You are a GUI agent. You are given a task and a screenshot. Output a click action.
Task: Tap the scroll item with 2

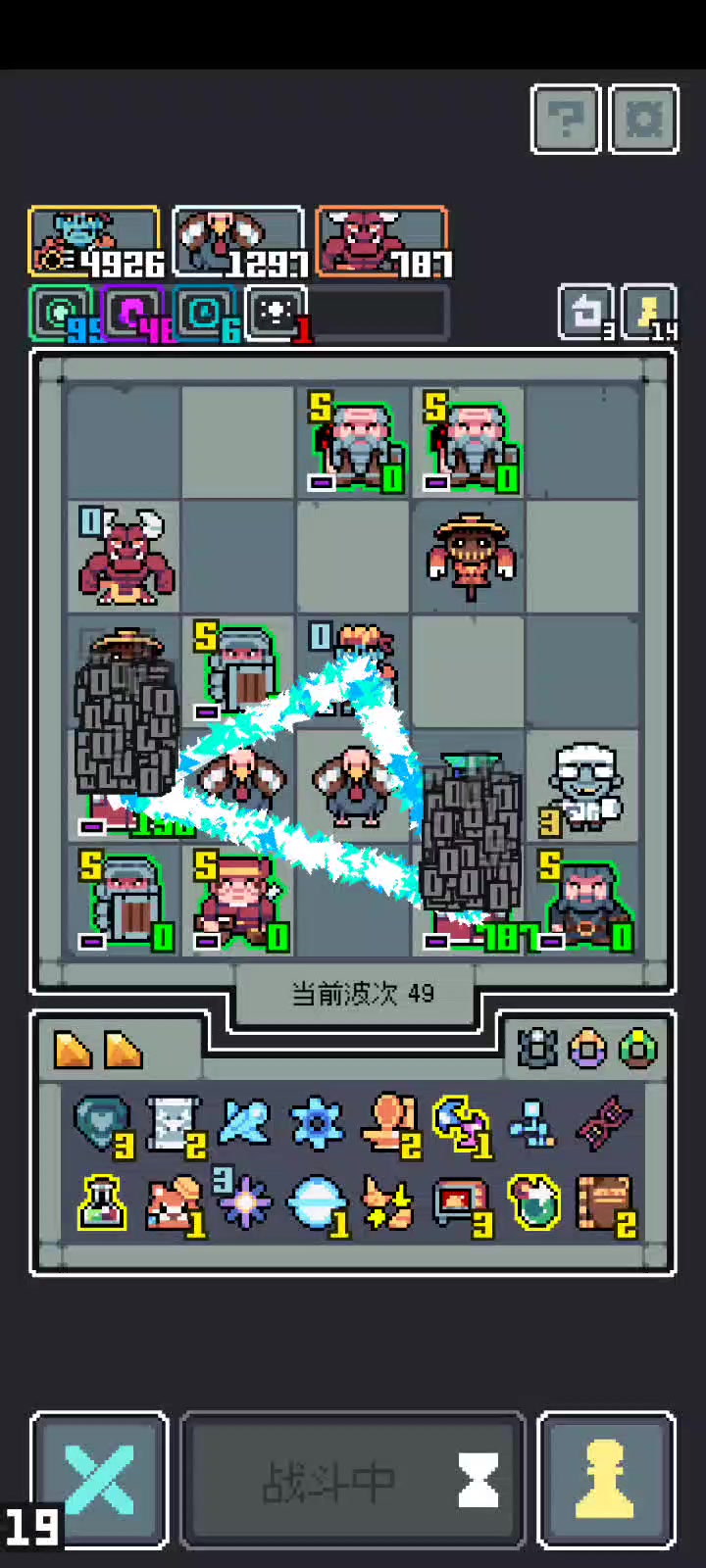(174, 1123)
